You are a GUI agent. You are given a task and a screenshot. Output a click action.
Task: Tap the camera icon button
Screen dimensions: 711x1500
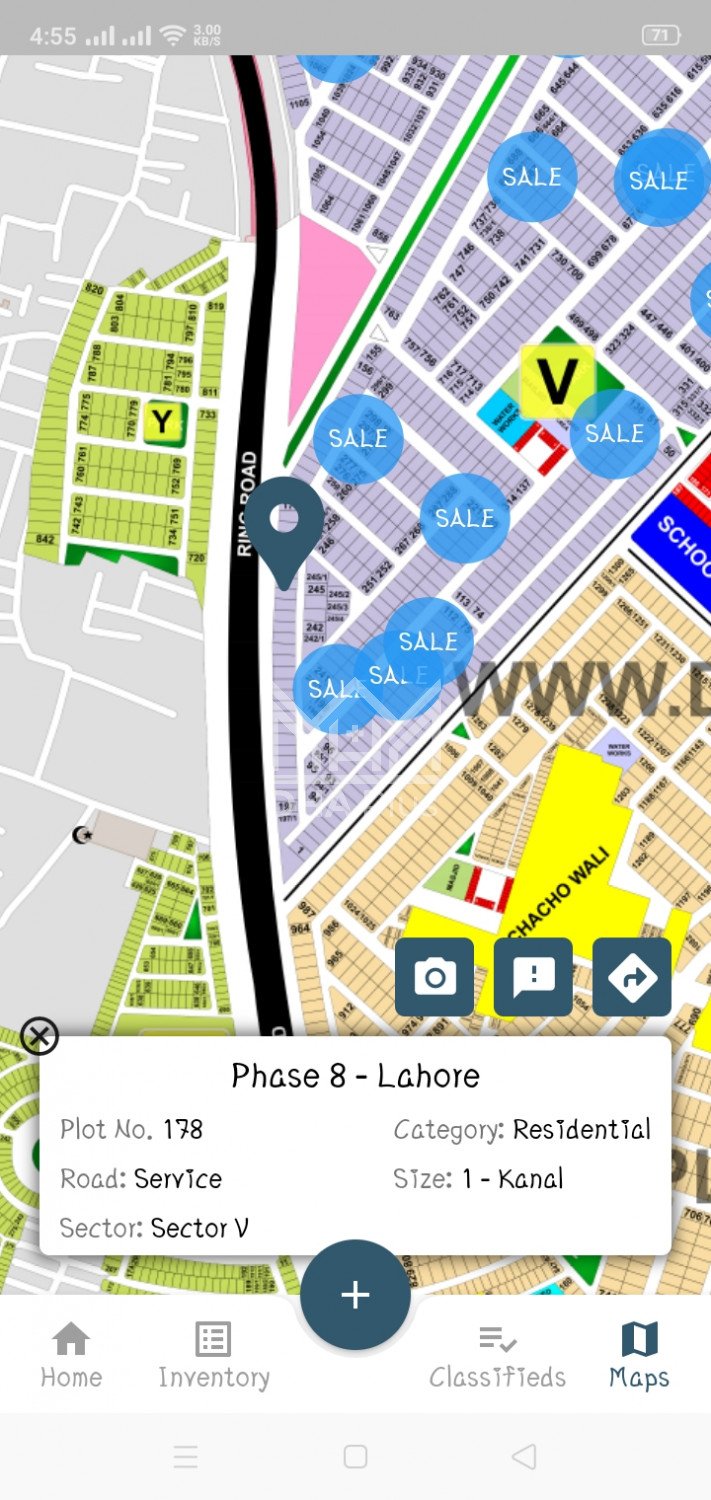pos(434,977)
